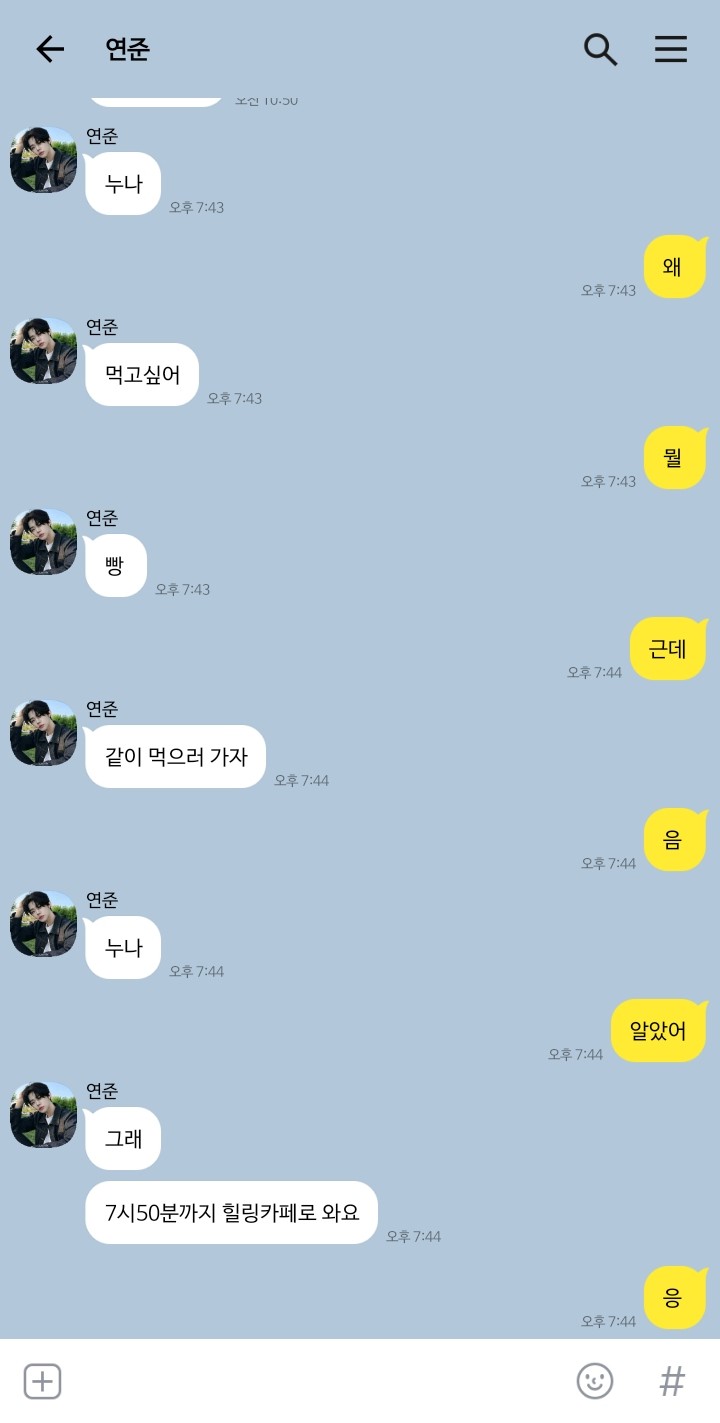The image size is (720, 1423).
Task: Search within this chat
Action: [600, 49]
